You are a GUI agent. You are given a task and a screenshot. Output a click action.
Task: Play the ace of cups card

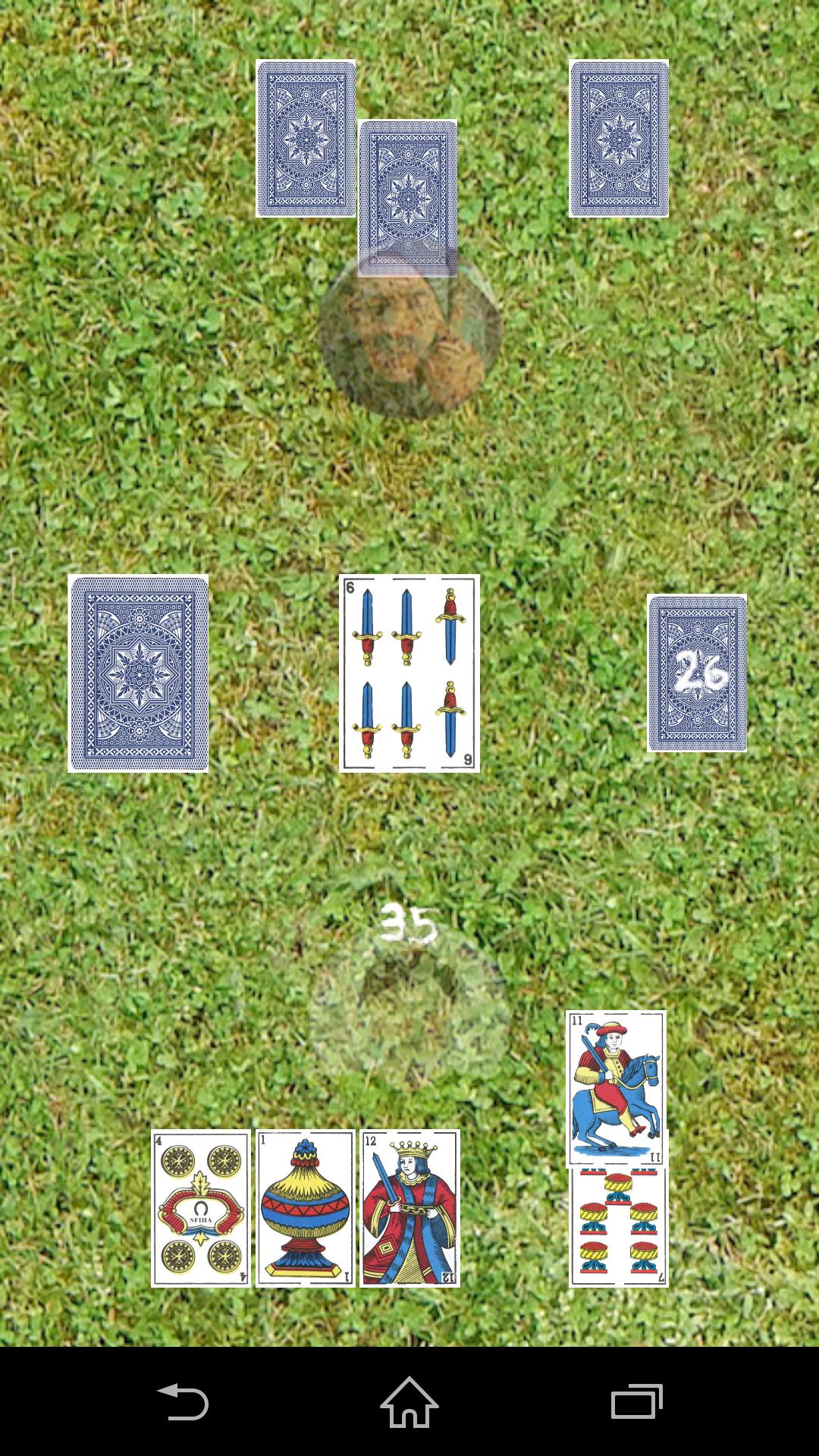pos(305,1208)
